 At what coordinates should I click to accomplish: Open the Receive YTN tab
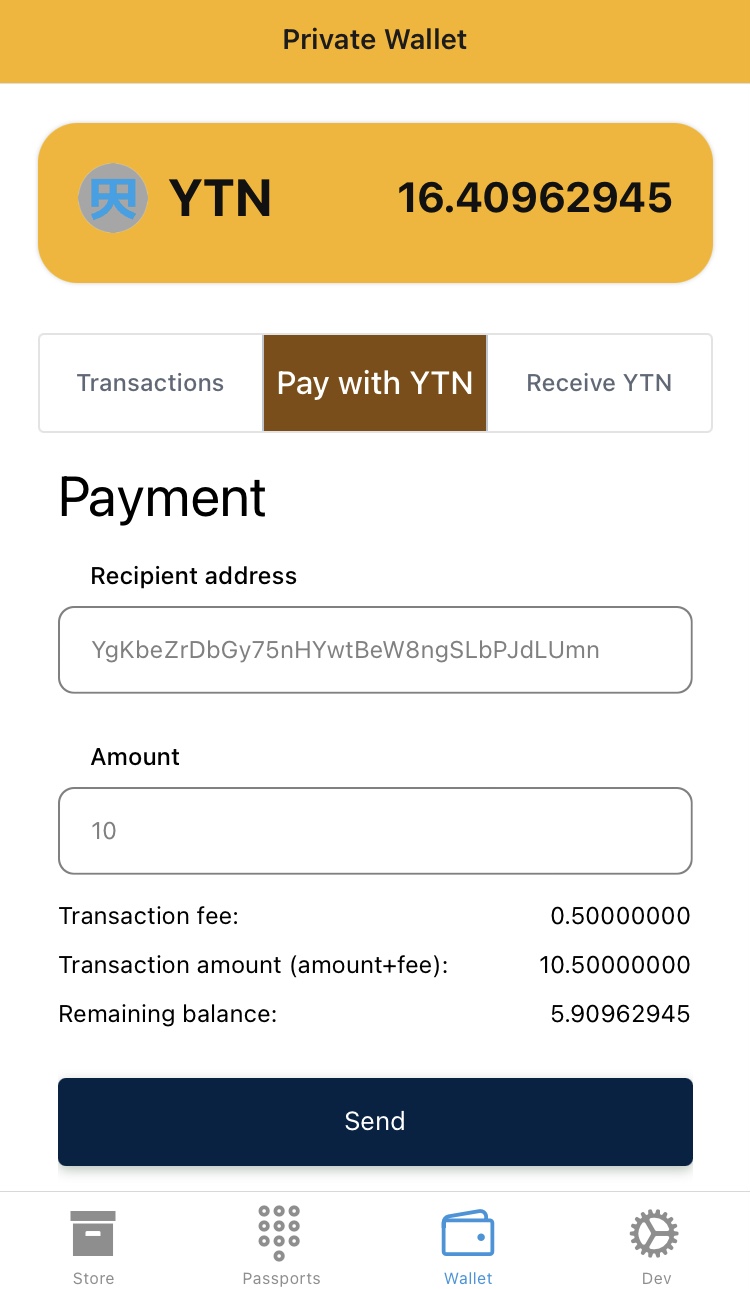click(599, 383)
